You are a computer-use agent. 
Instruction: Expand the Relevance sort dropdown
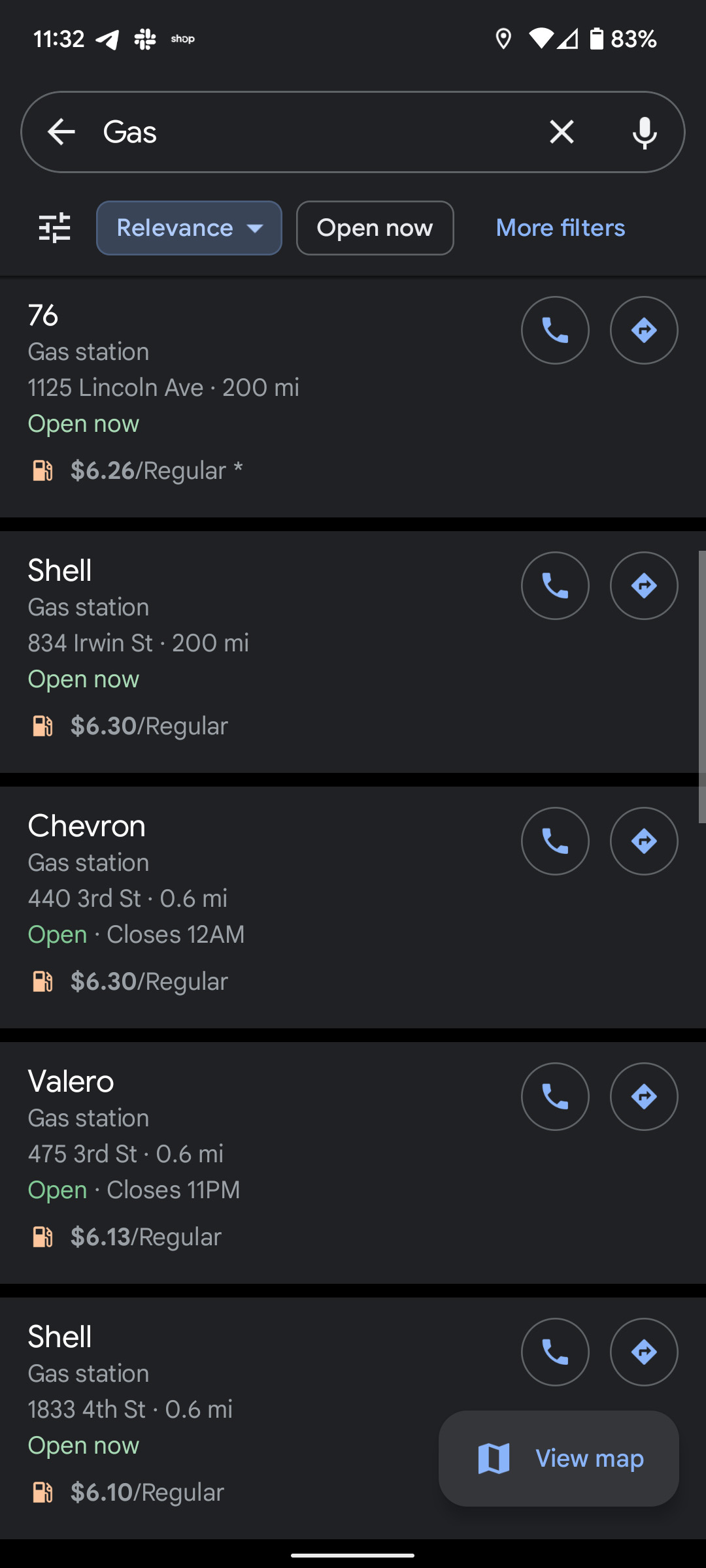click(188, 228)
